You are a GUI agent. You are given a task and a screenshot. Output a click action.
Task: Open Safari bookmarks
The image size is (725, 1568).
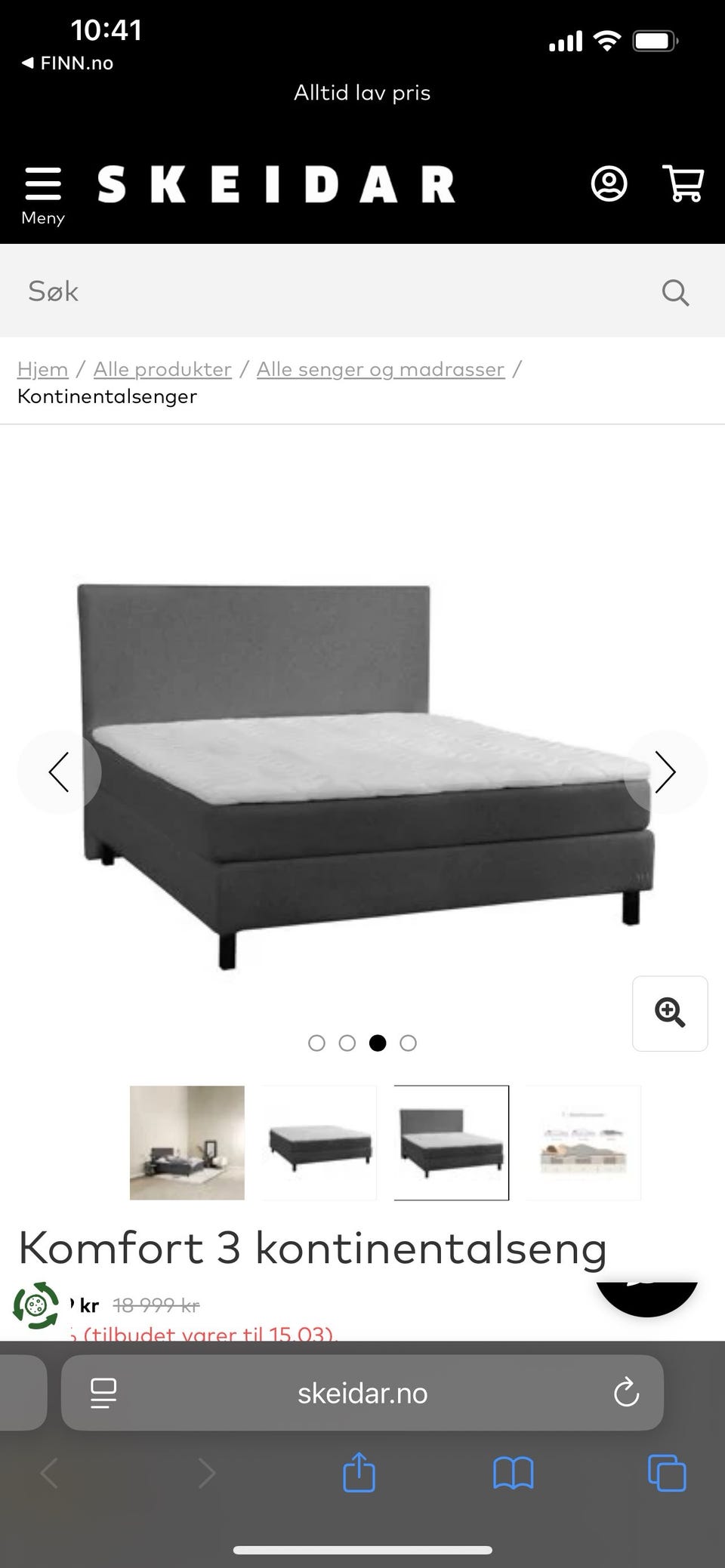(x=514, y=1473)
